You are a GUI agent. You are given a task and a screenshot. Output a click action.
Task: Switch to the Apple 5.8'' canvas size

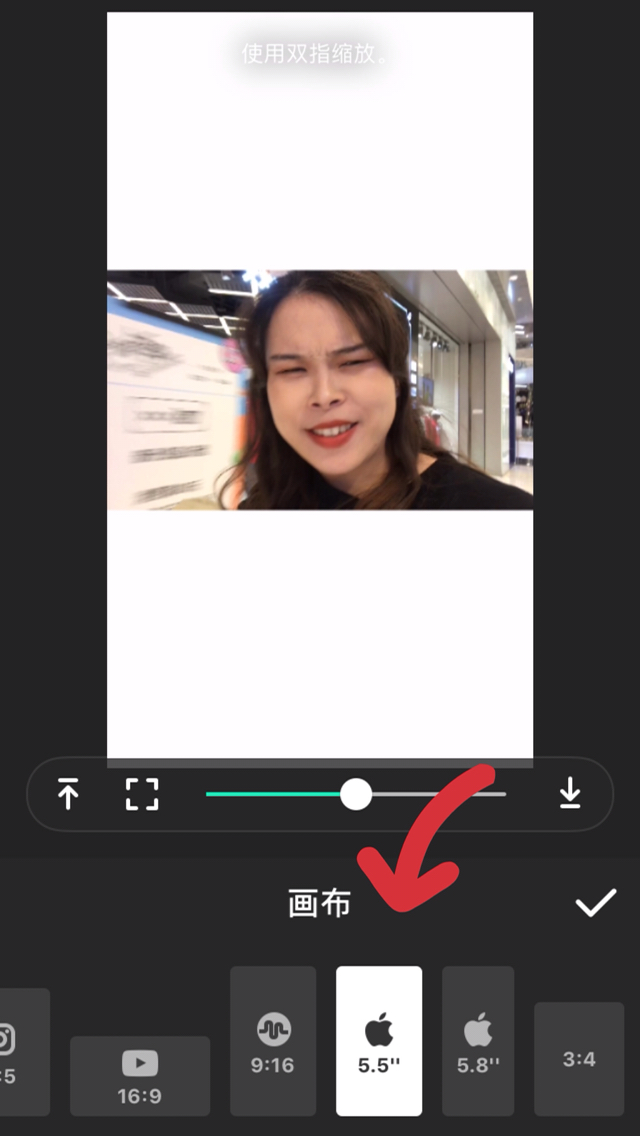point(478,1041)
